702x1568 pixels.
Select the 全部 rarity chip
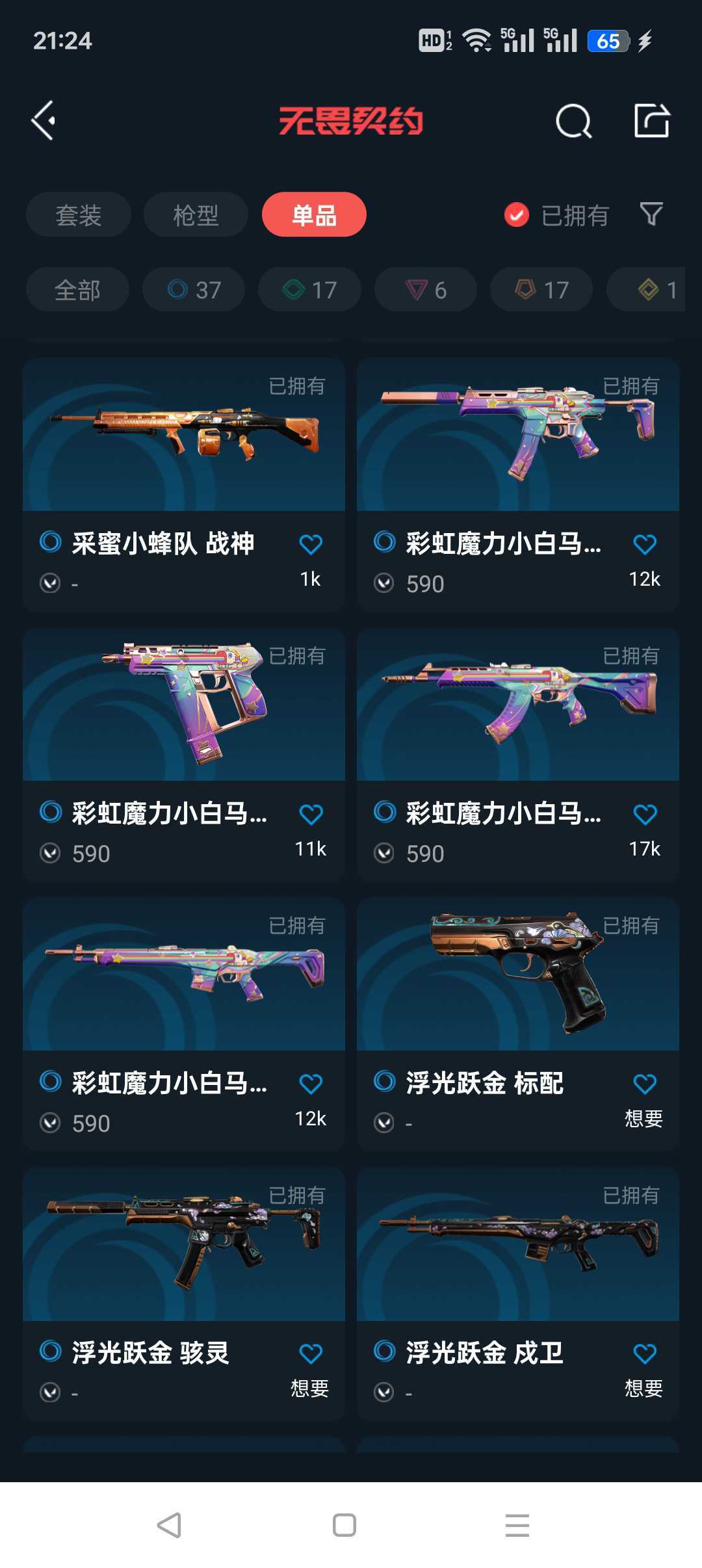click(77, 289)
